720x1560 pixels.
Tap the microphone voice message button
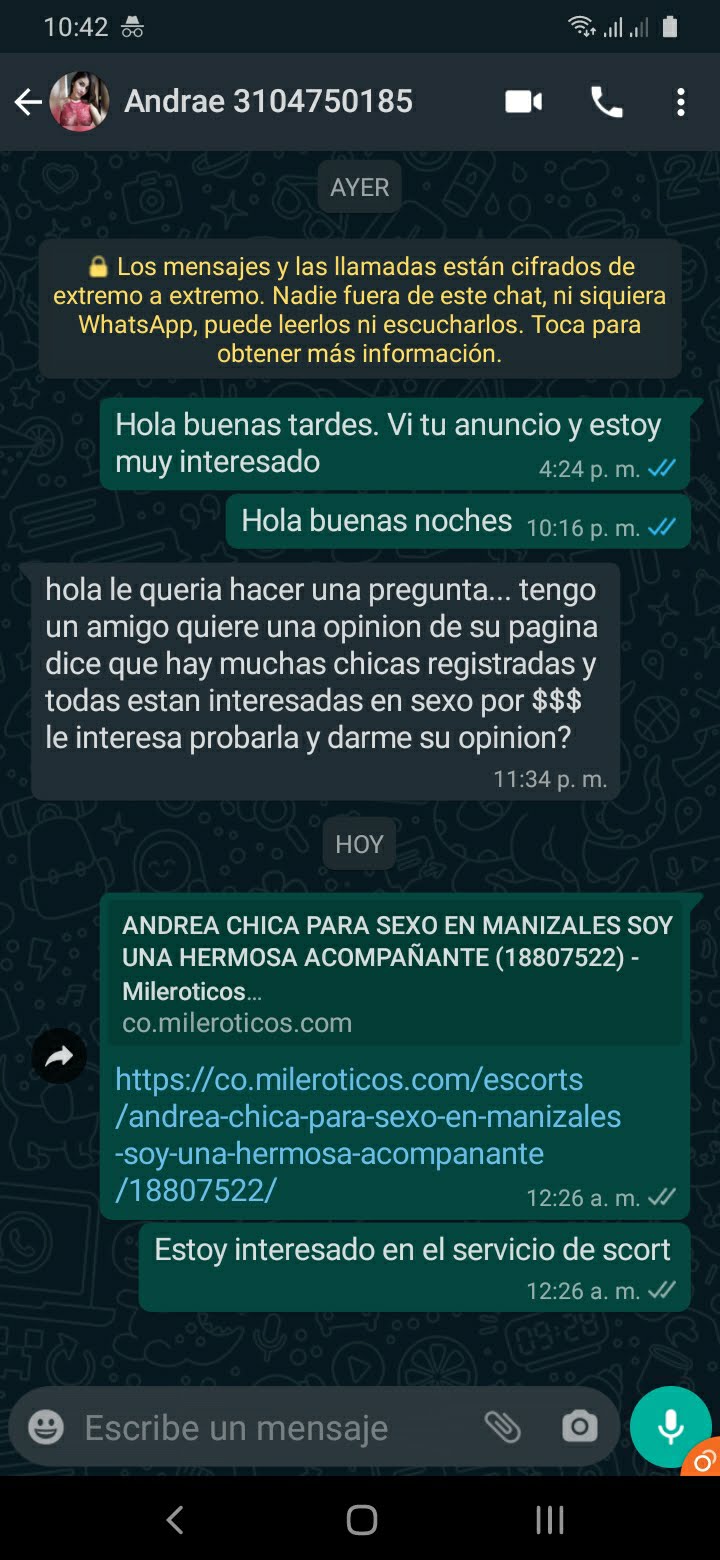coord(670,1426)
